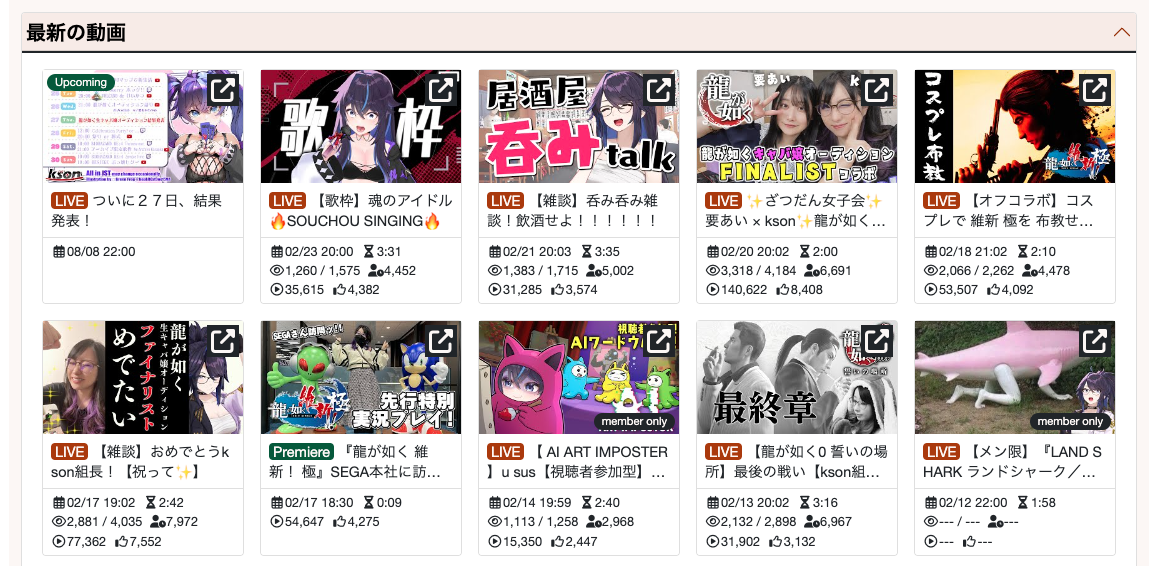Collapse the 最新の動画 section
1151x566 pixels.
[x=1122, y=32]
